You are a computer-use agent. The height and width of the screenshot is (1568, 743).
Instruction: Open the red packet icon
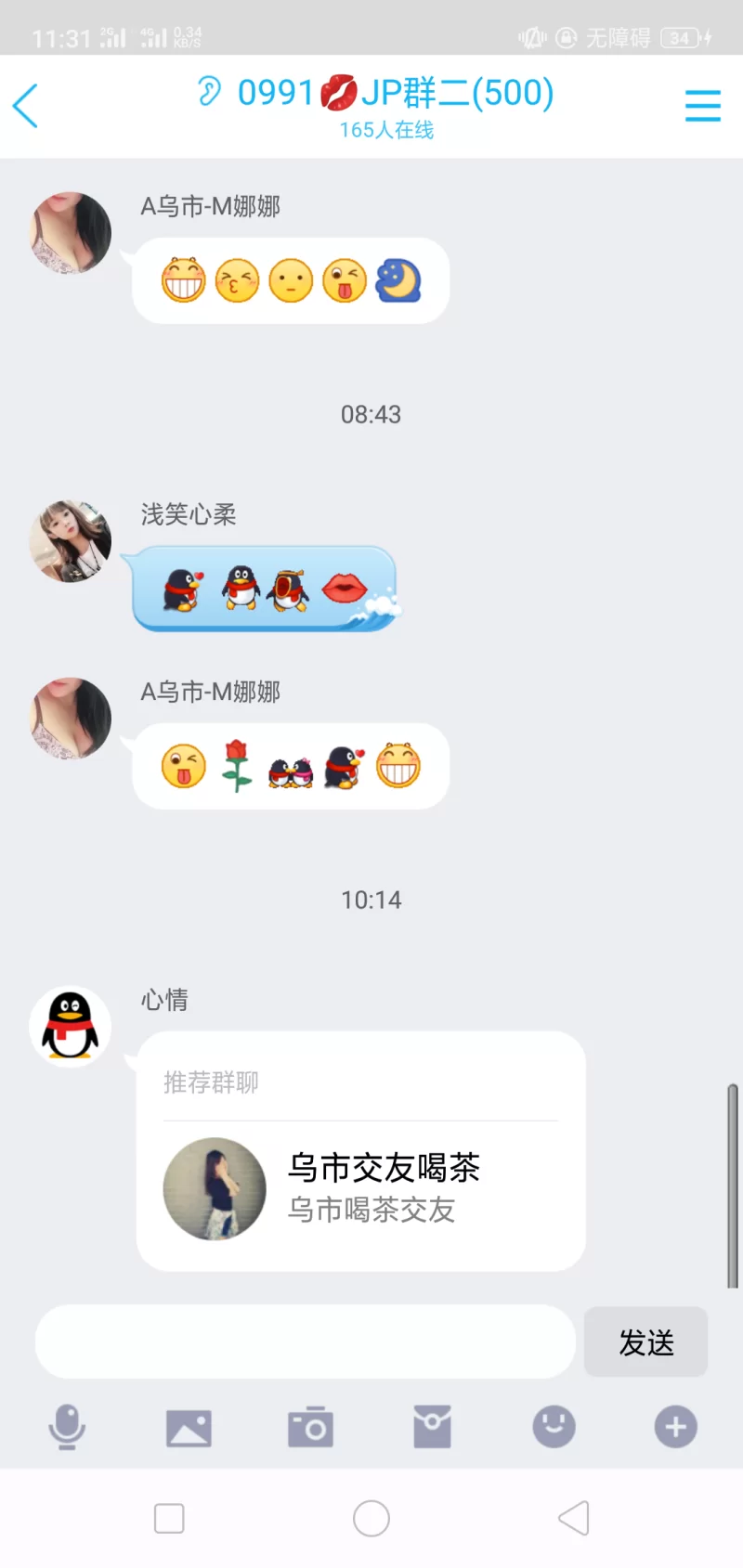coord(432,1427)
